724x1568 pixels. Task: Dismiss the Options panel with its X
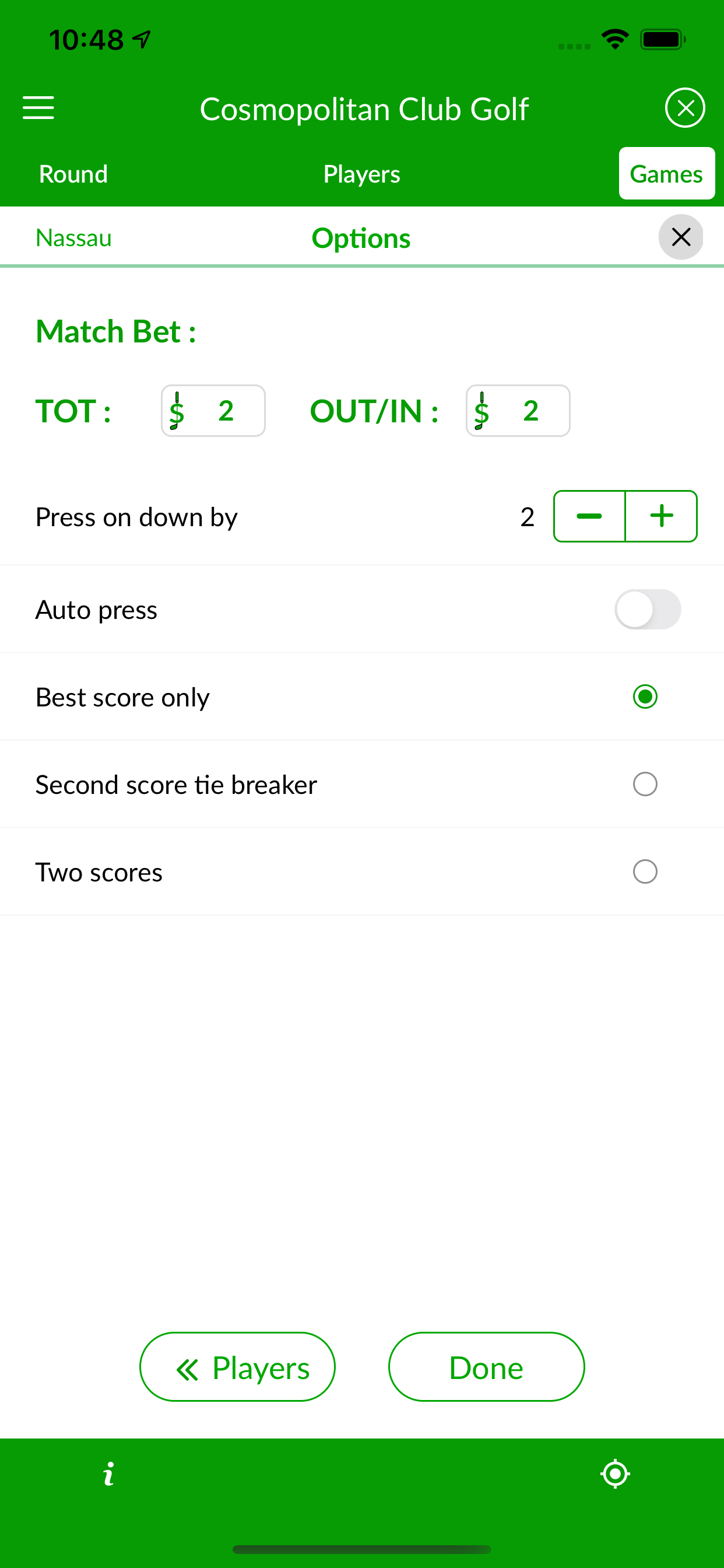point(681,237)
